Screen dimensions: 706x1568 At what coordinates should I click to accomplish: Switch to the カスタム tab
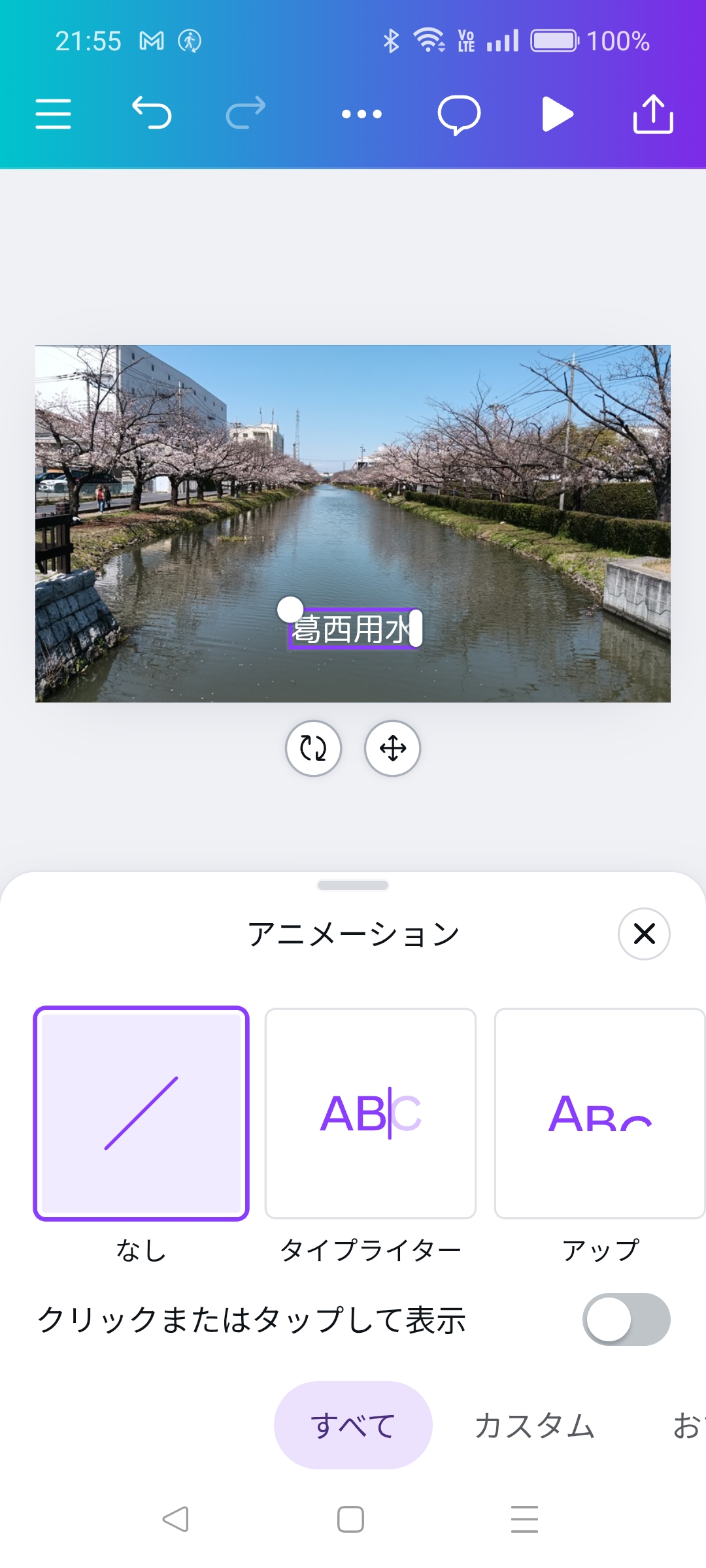pos(535,1425)
